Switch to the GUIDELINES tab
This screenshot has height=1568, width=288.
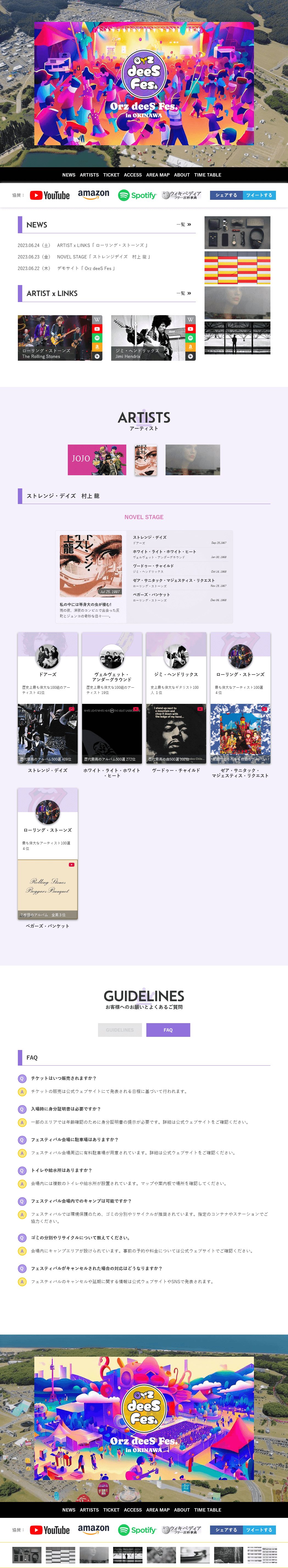(120, 1030)
